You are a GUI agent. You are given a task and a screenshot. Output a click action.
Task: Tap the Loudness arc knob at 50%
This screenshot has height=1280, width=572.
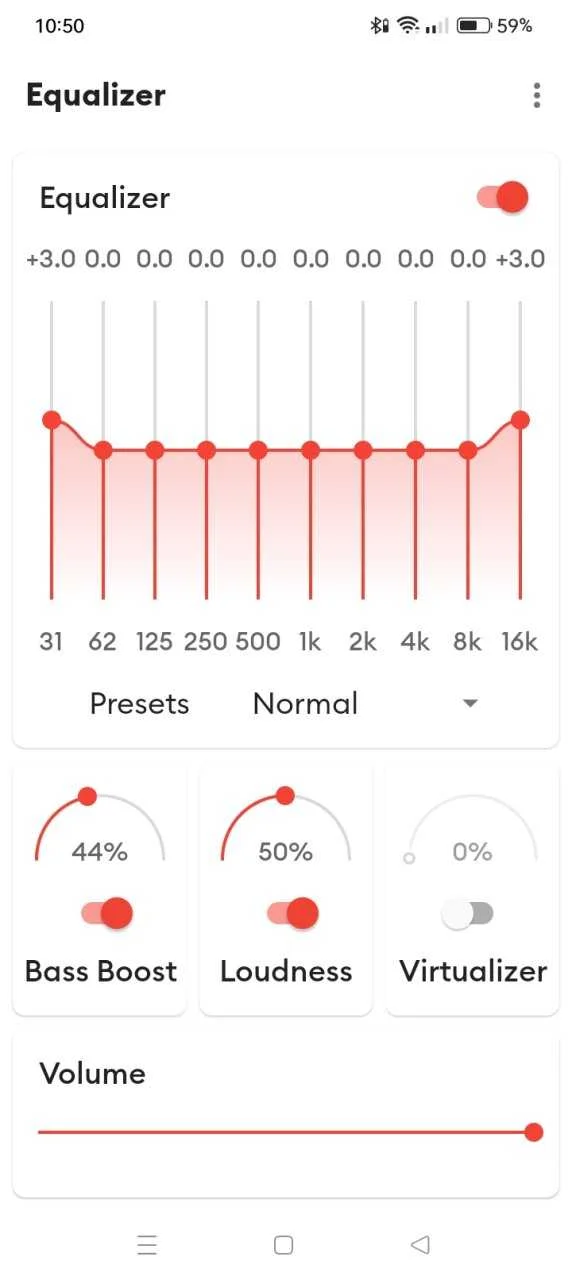pyautogui.click(x=285, y=796)
